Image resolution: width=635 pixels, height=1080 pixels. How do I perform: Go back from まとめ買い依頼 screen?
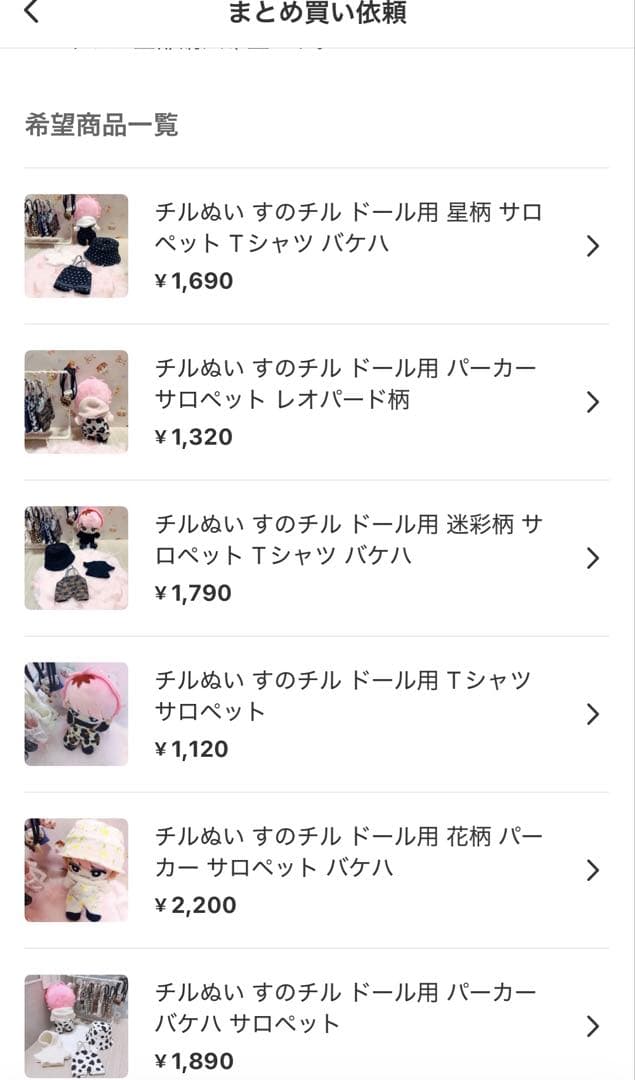[x=32, y=13]
